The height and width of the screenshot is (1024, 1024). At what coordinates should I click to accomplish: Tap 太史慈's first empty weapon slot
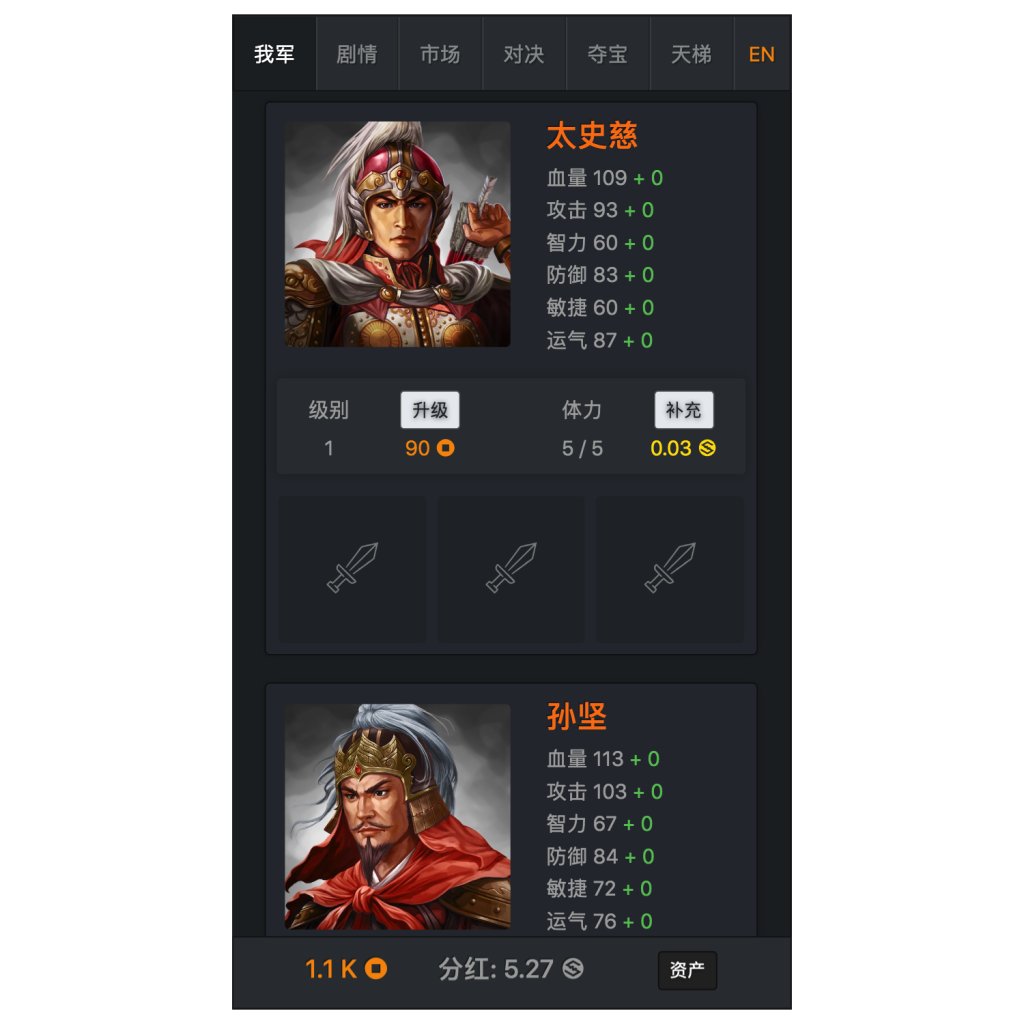coord(352,569)
